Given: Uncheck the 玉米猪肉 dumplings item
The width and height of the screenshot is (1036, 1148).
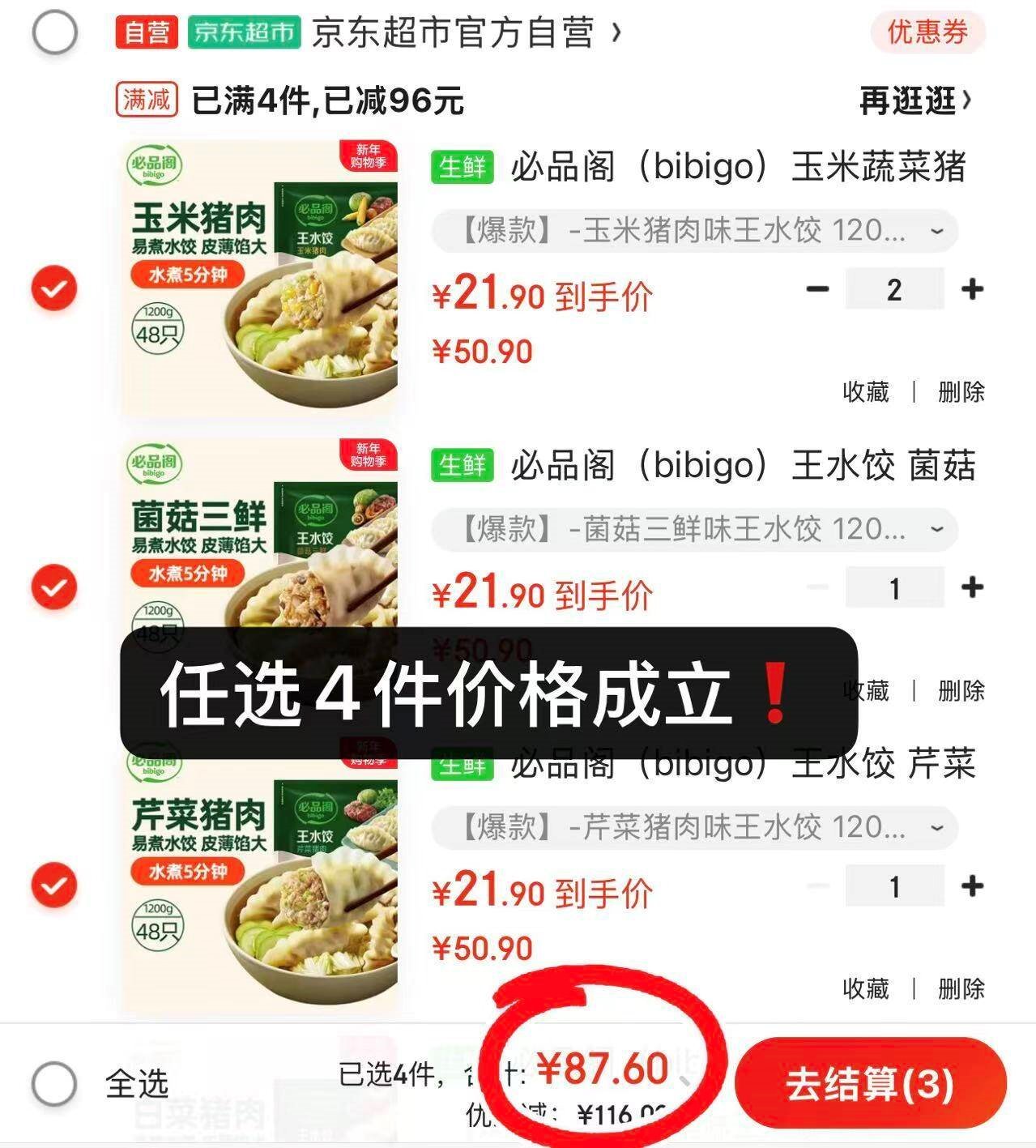Looking at the screenshot, I should pos(54,288).
